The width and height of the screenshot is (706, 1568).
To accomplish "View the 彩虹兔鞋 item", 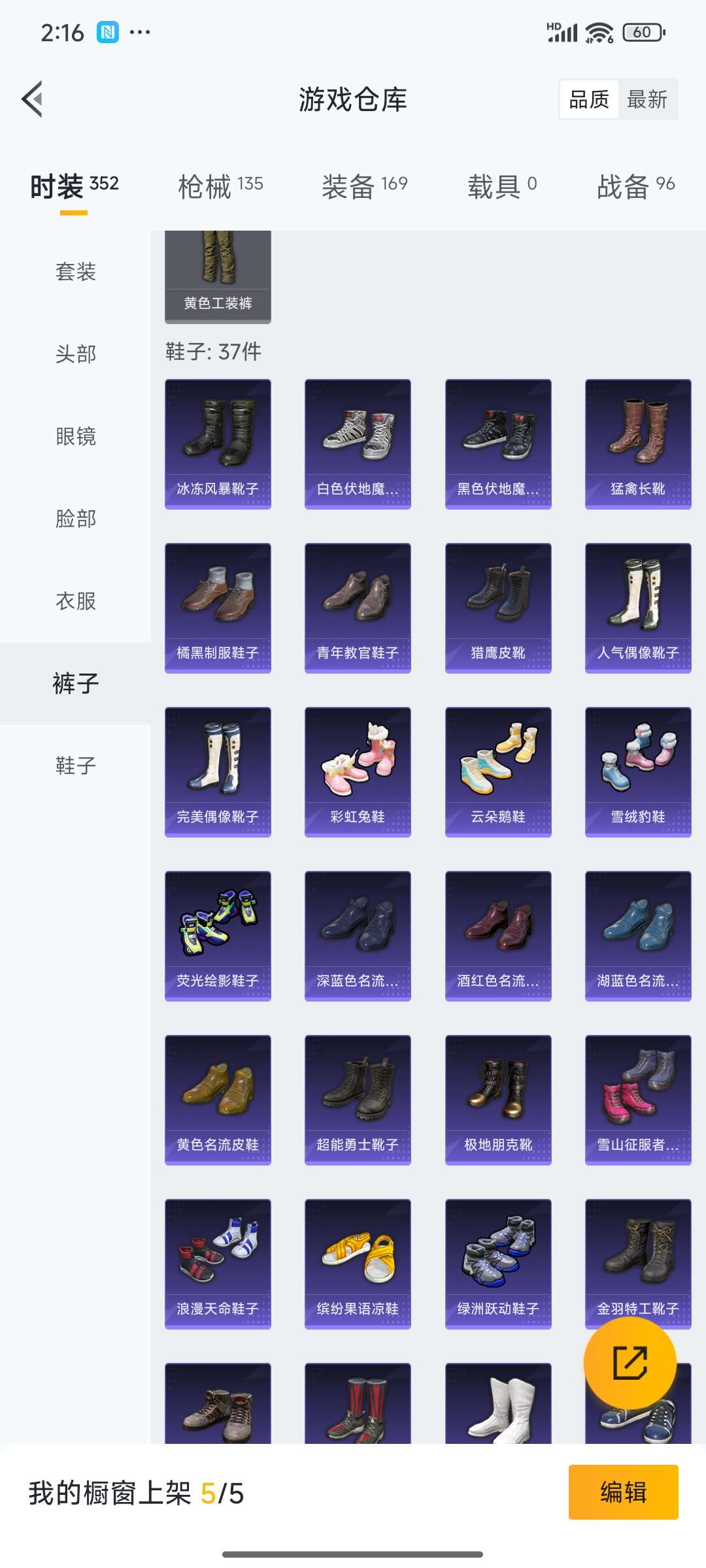I will click(x=358, y=772).
